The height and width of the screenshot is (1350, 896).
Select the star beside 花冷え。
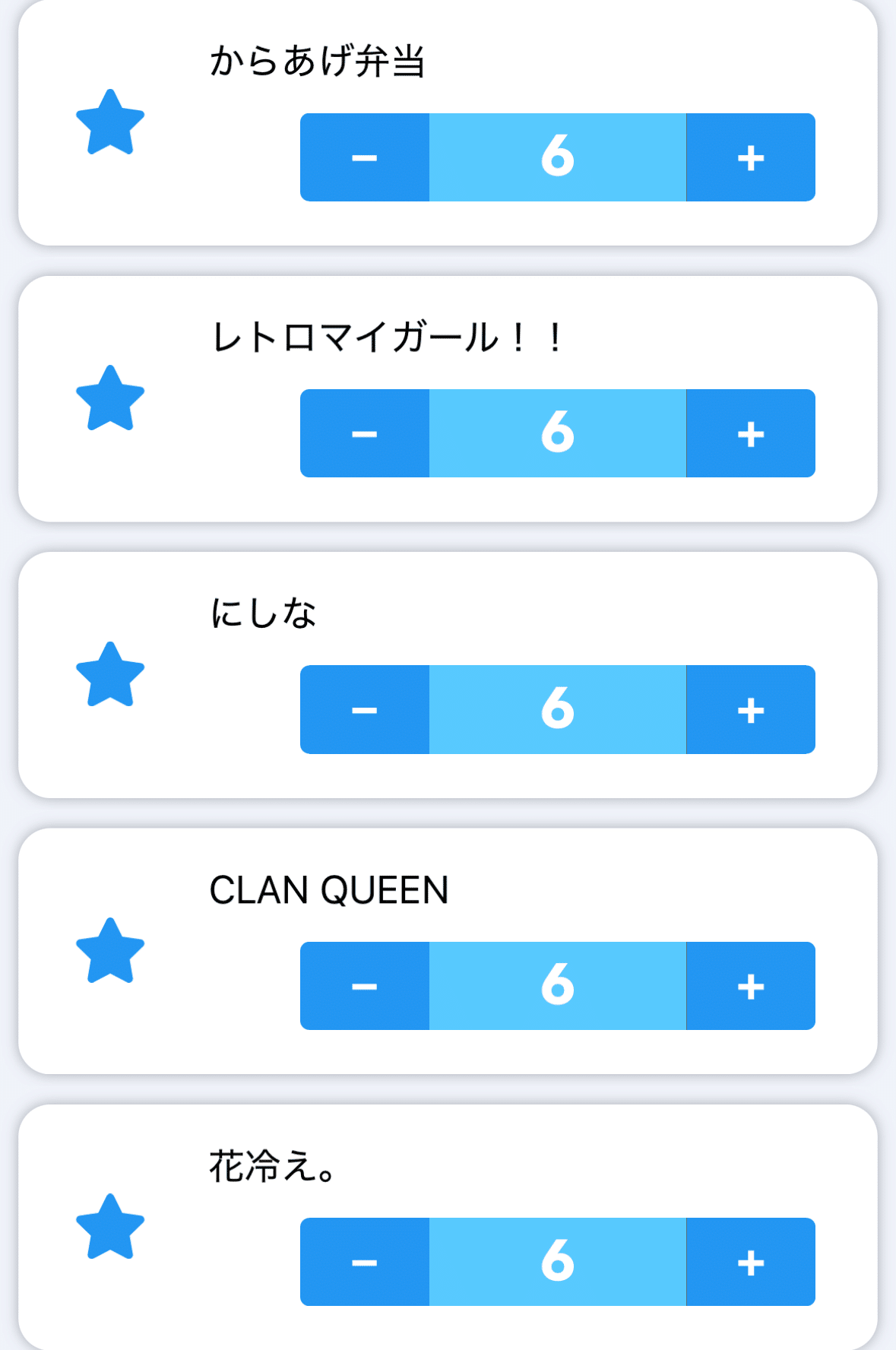click(x=110, y=1227)
